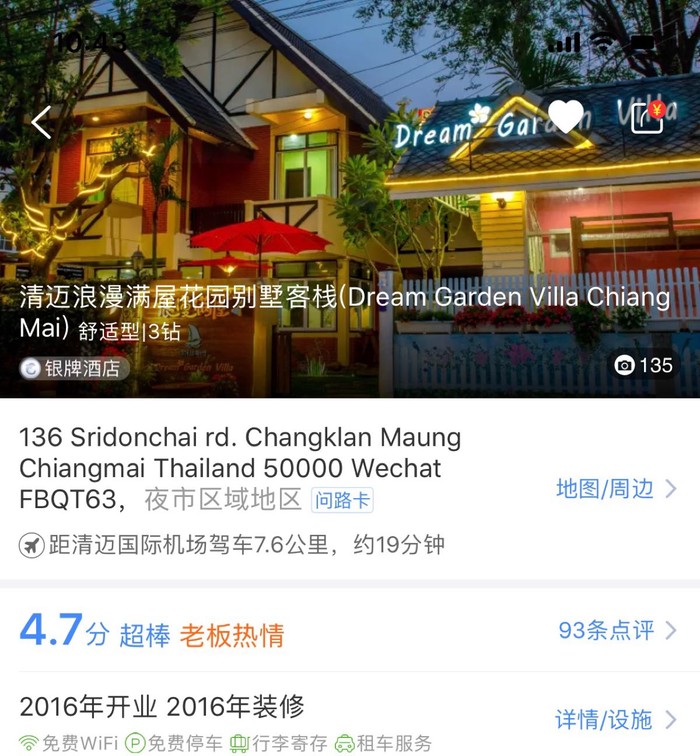700x756 pixels.
Task: Show the 问路卡 direction card
Action: (x=342, y=499)
